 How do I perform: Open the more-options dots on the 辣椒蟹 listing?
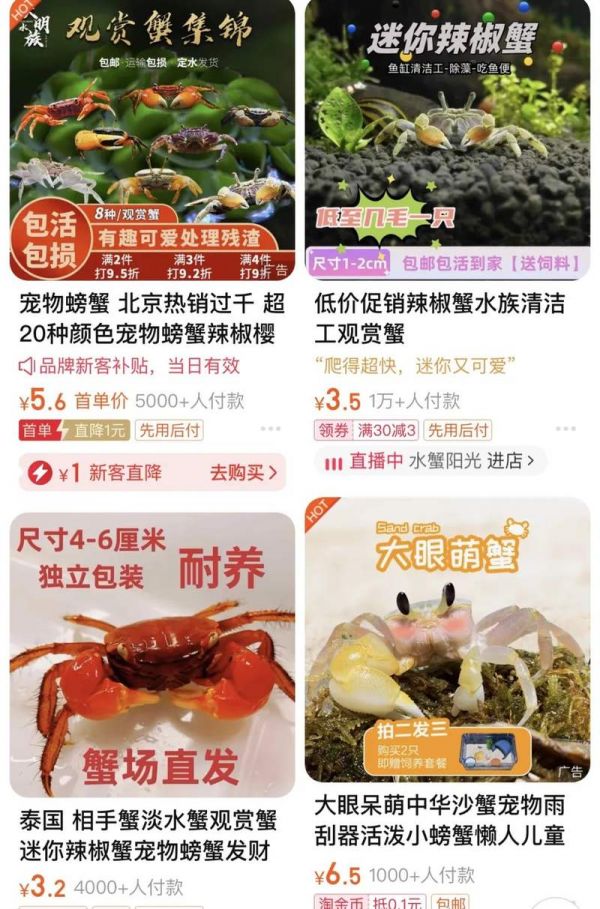[x=564, y=430]
